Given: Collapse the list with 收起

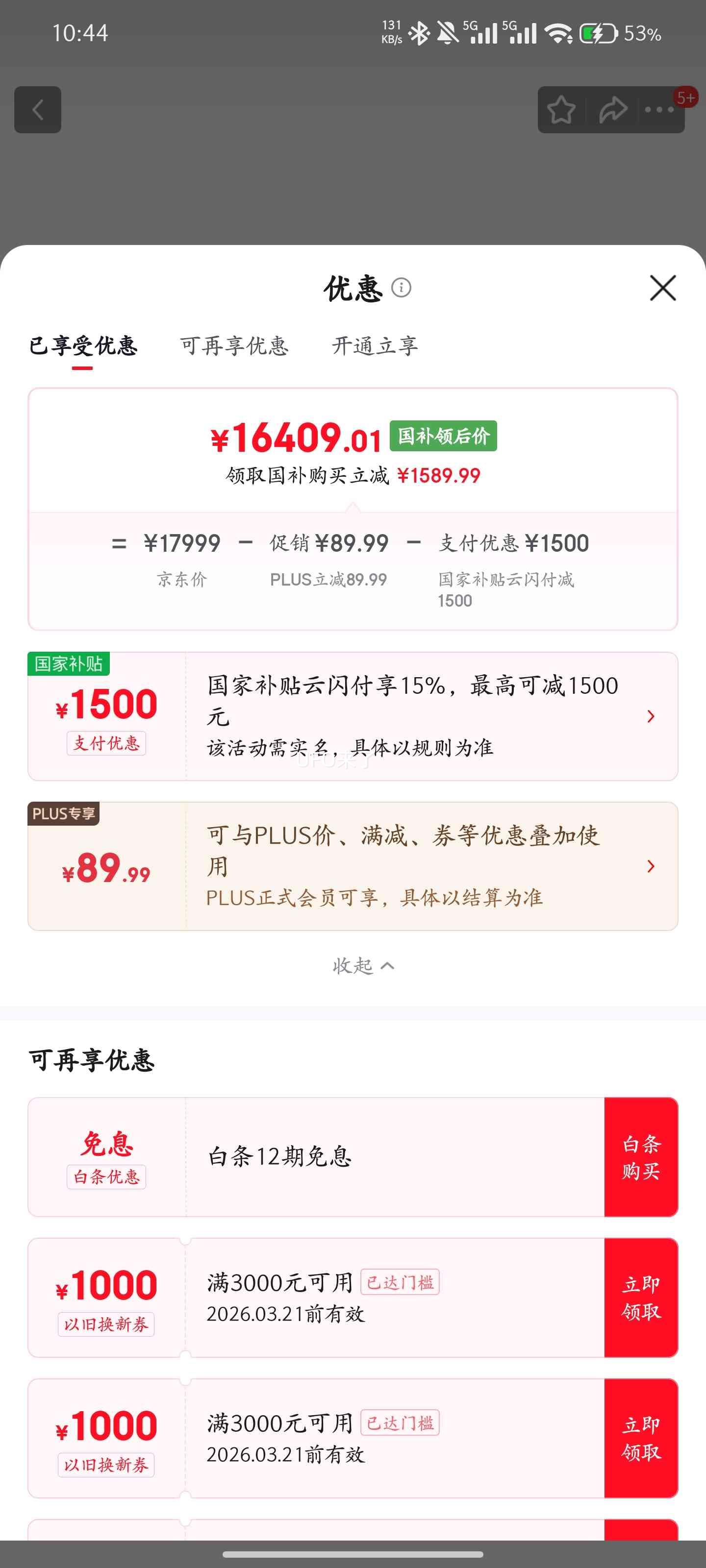Looking at the screenshot, I should pyautogui.click(x=363, y=965).
